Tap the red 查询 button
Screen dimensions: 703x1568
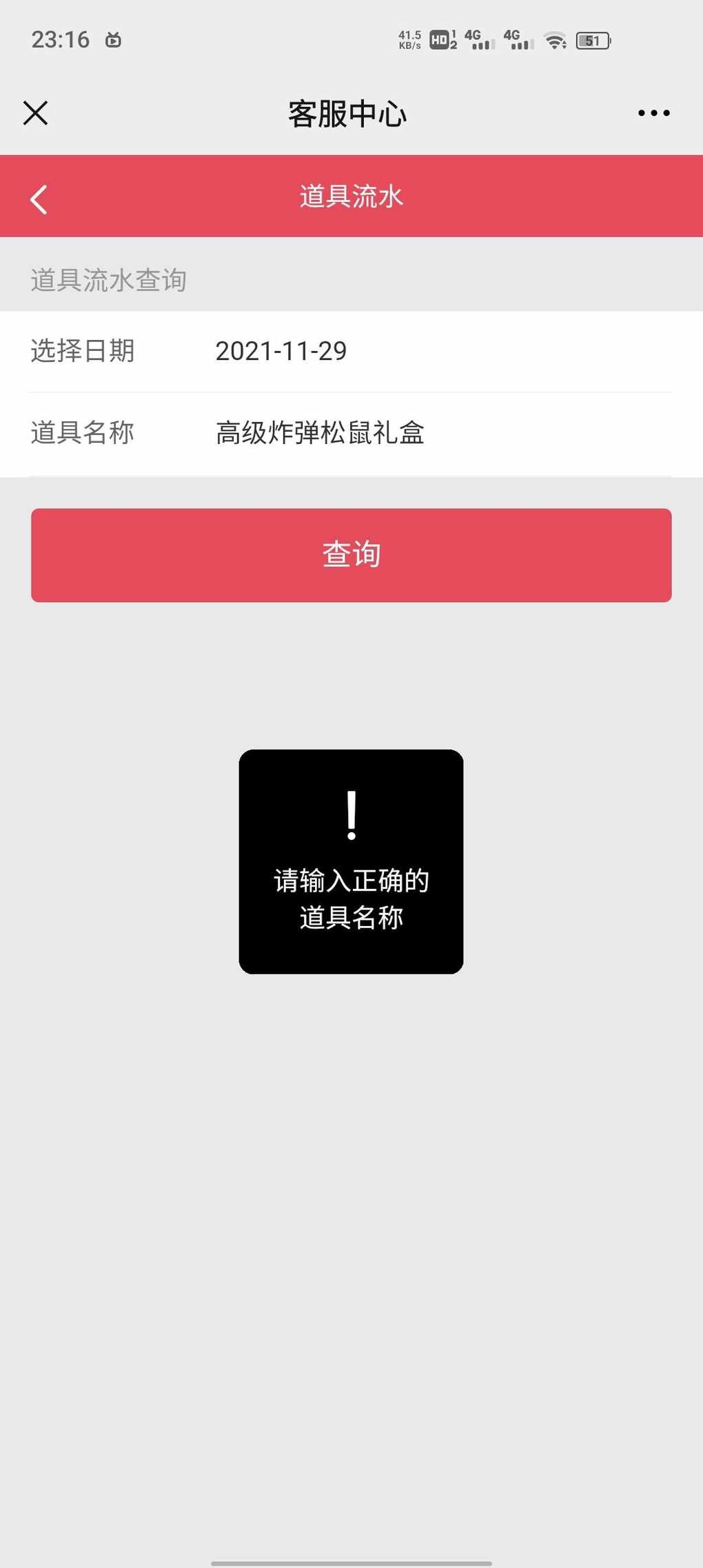click(x=351, y=555)
